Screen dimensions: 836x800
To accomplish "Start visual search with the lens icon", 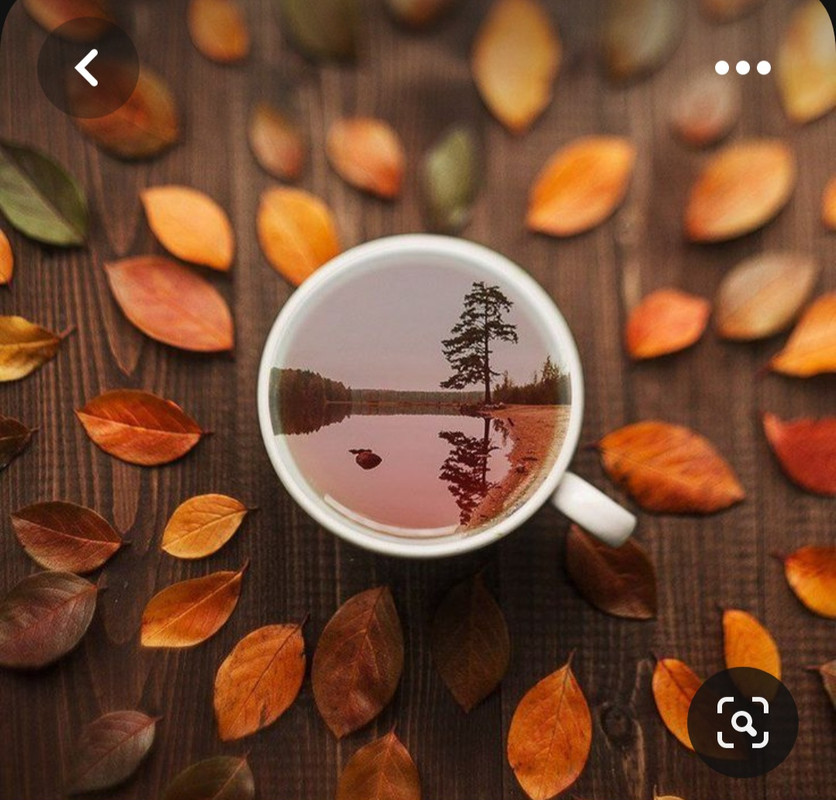I will [x=742, y=722].
